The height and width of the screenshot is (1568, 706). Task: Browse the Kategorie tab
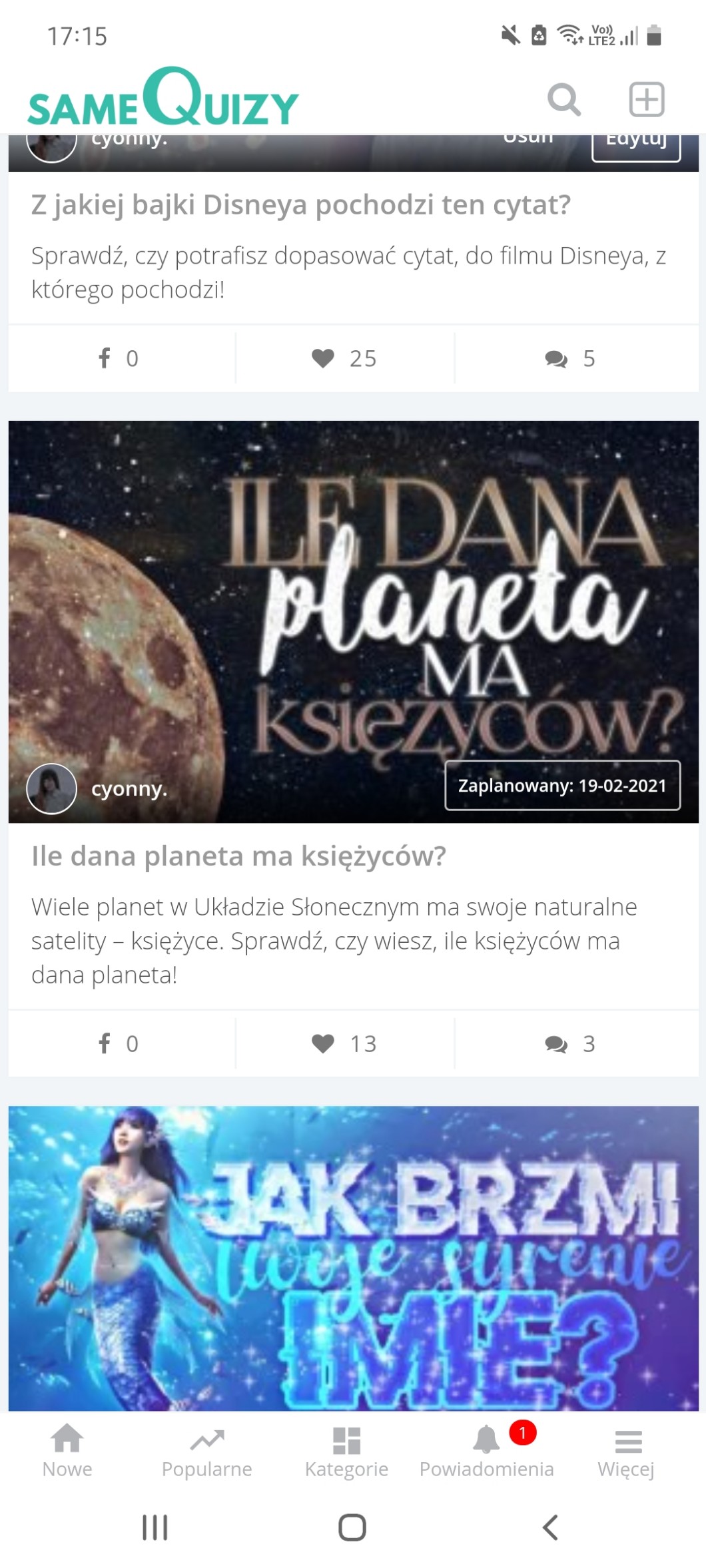click(x=346, y=1449)
